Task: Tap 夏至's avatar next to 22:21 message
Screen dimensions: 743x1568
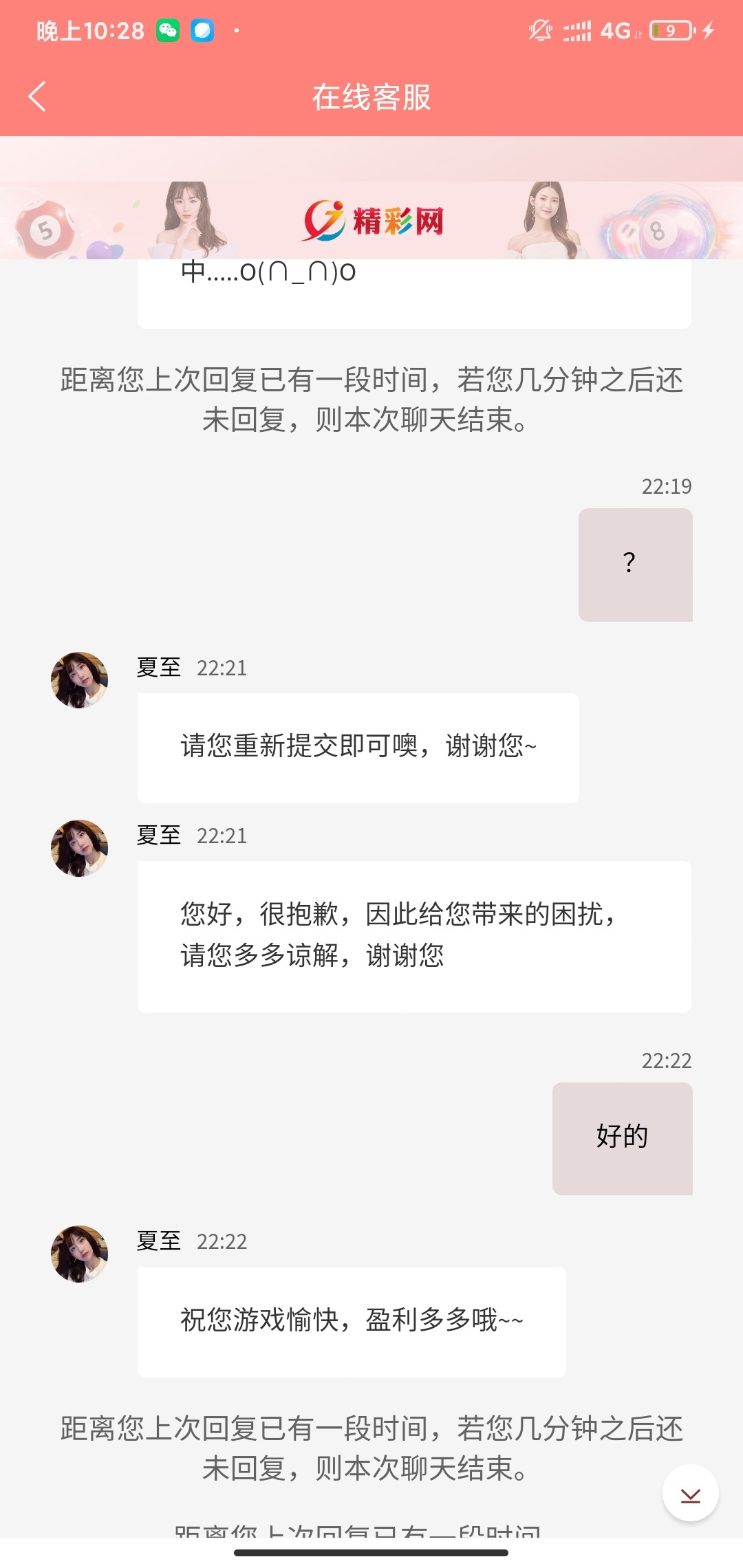Action: [x=79, y=679]
